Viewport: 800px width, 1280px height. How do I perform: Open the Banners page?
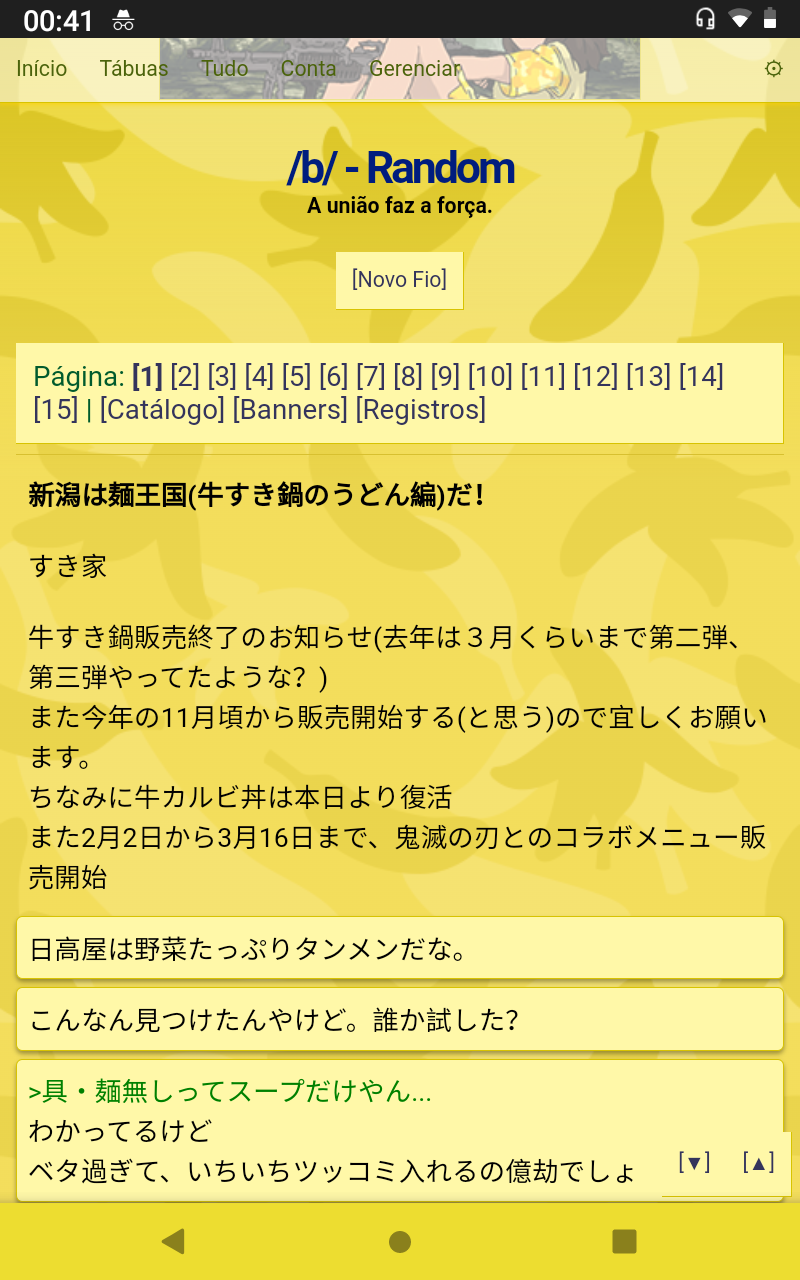(x=290, y=410)
